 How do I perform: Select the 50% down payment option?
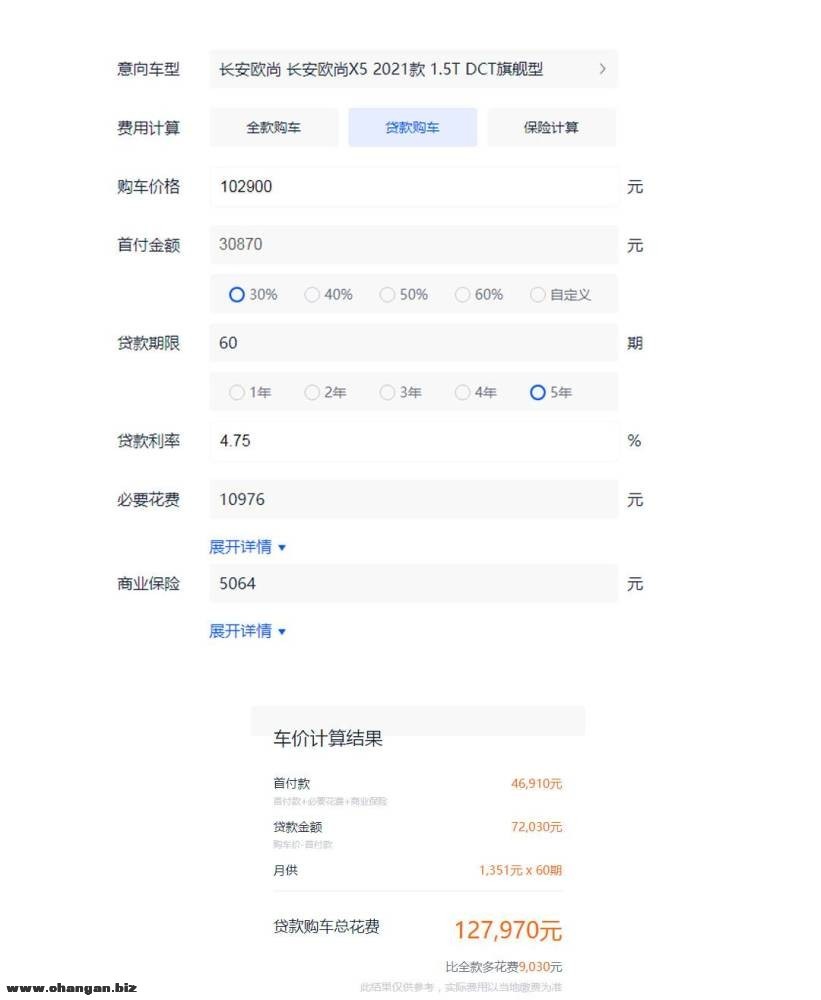coord(403,295)
